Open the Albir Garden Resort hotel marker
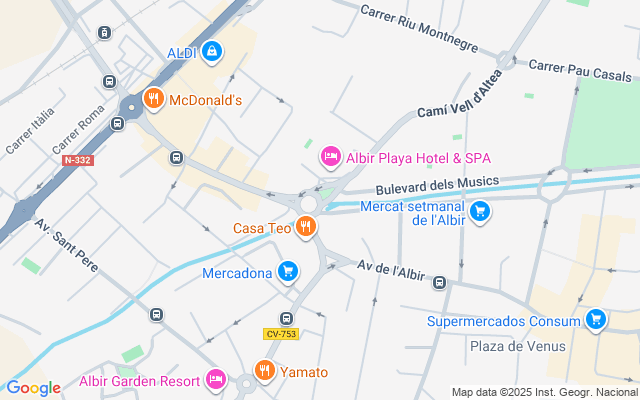This screenshot has width=640, height=400. point(215,381)
